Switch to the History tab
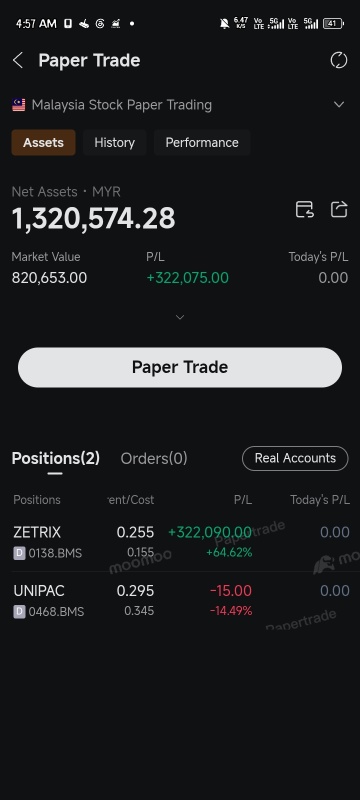360x800 pixels. pyautogui.click(x=115, y=142)
